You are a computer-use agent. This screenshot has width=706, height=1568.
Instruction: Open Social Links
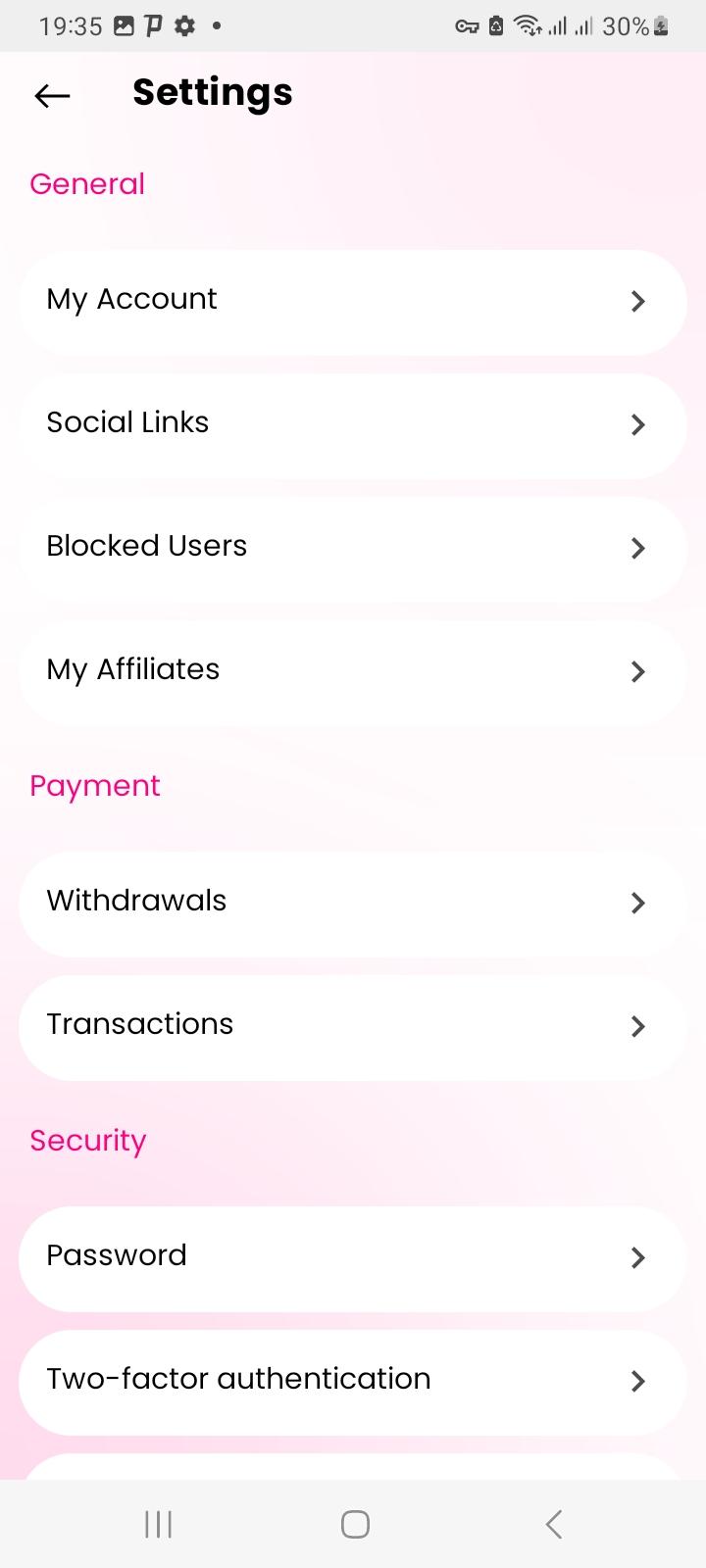353,425
